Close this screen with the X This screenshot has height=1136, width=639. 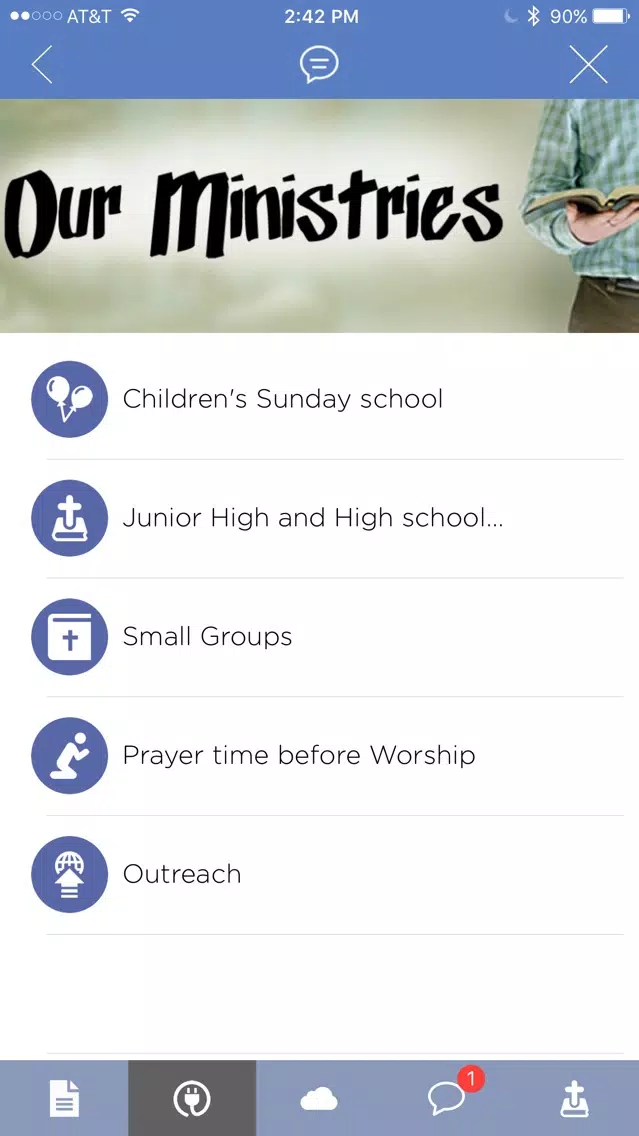click(588, 65)
